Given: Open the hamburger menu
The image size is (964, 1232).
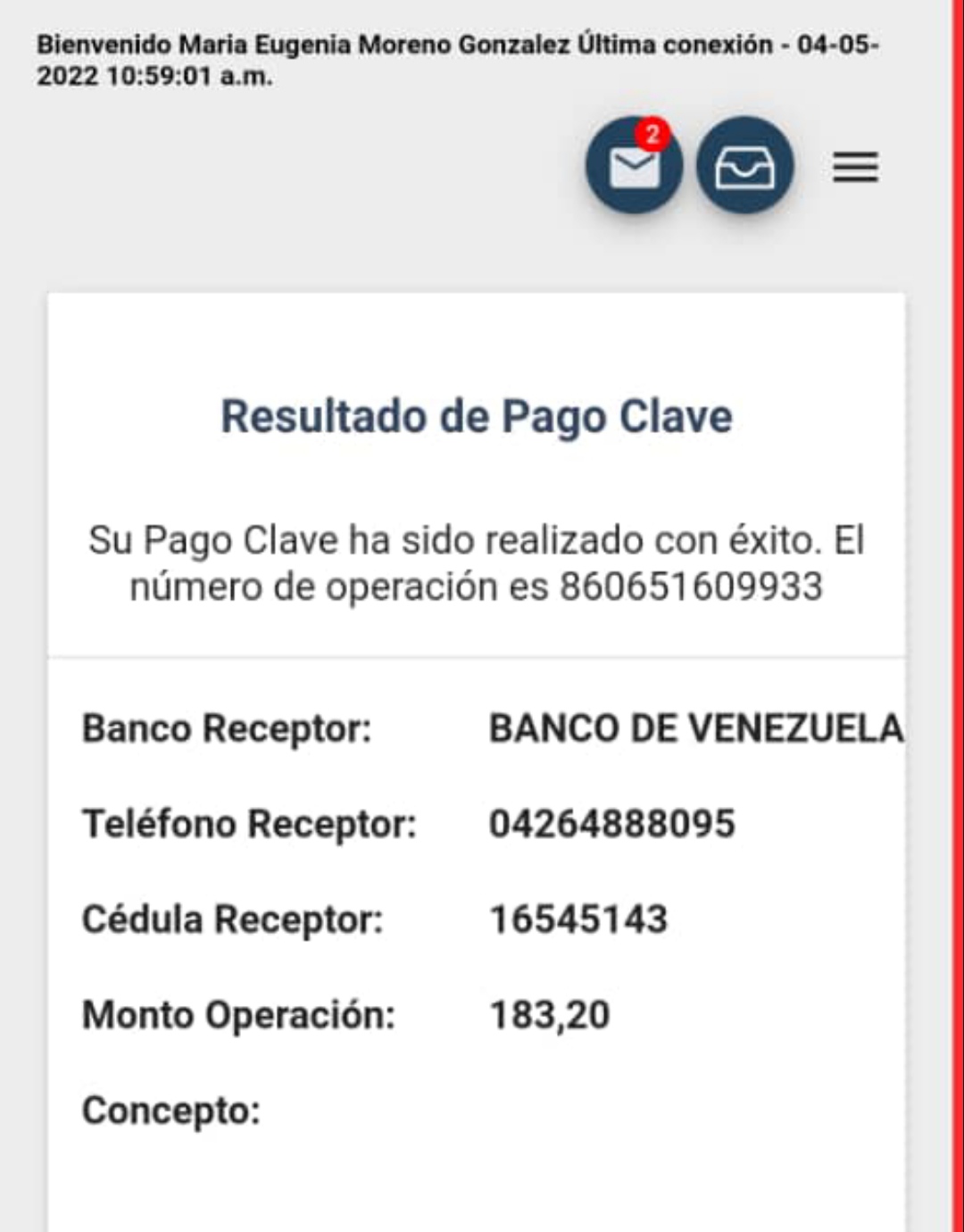Looking at the screenshot, I should pyautogui.click(x=855, y=167).
